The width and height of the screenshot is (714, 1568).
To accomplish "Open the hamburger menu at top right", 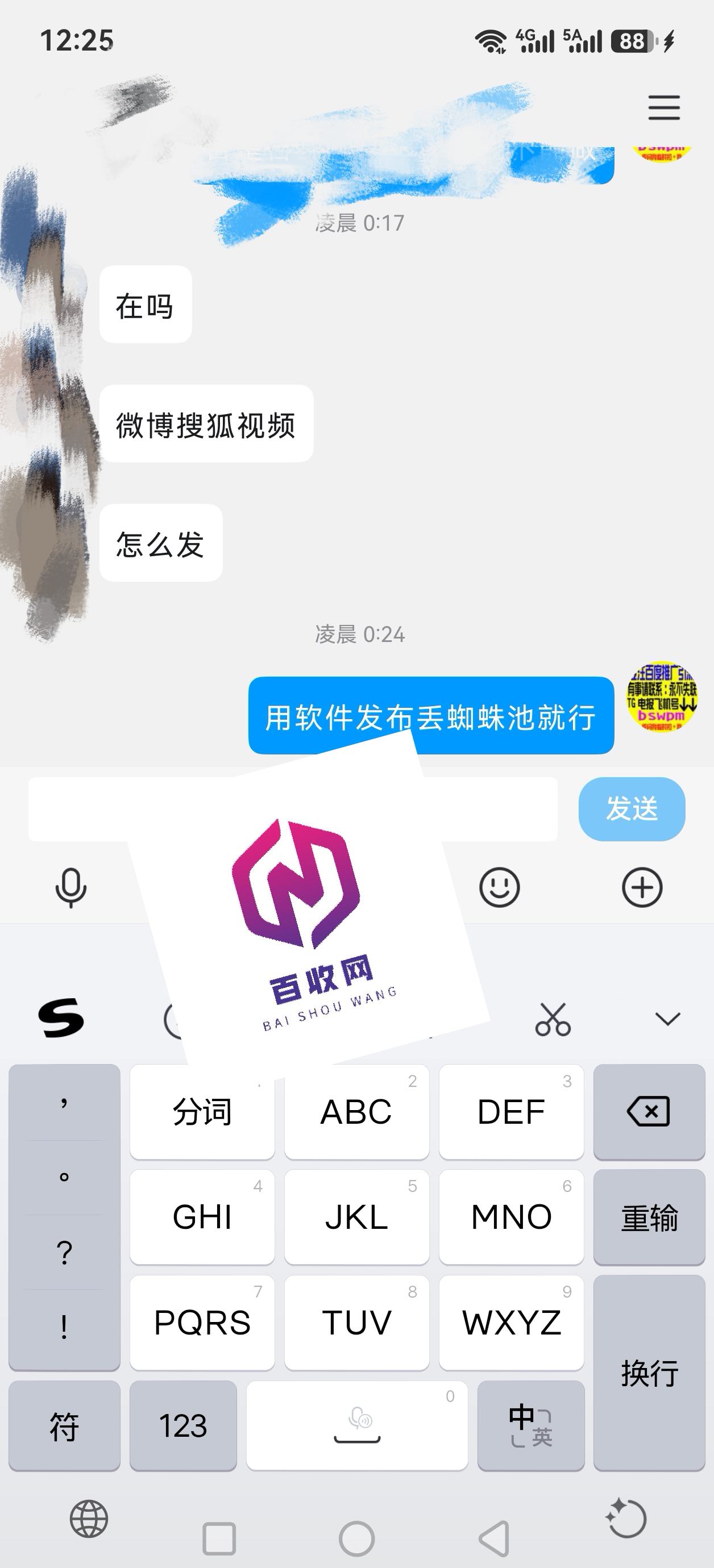I will coord(663,108).
